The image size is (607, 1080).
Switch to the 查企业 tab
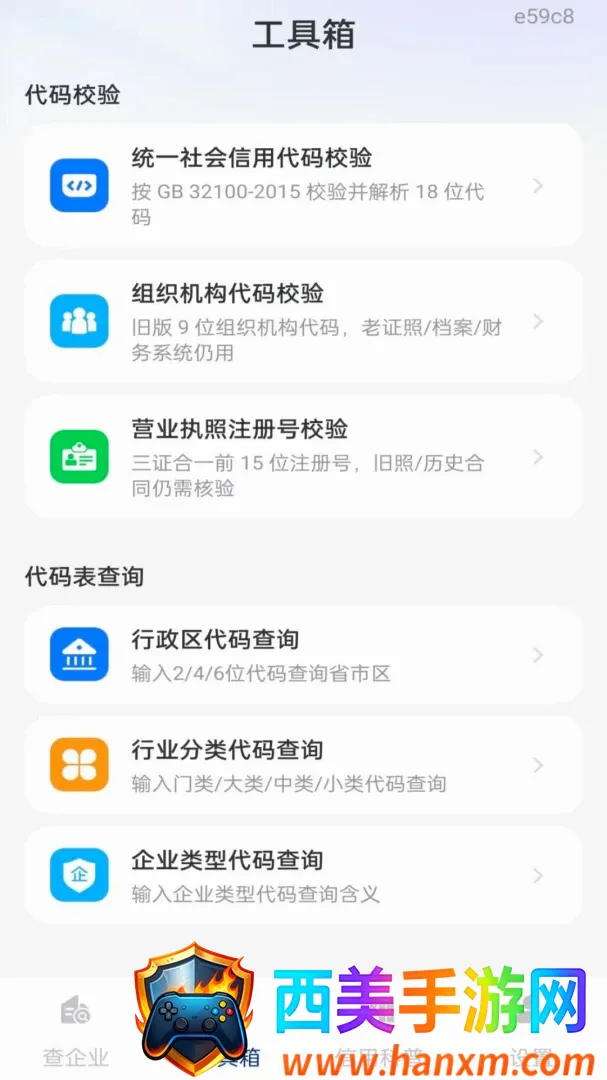(x=76, y=1031)
